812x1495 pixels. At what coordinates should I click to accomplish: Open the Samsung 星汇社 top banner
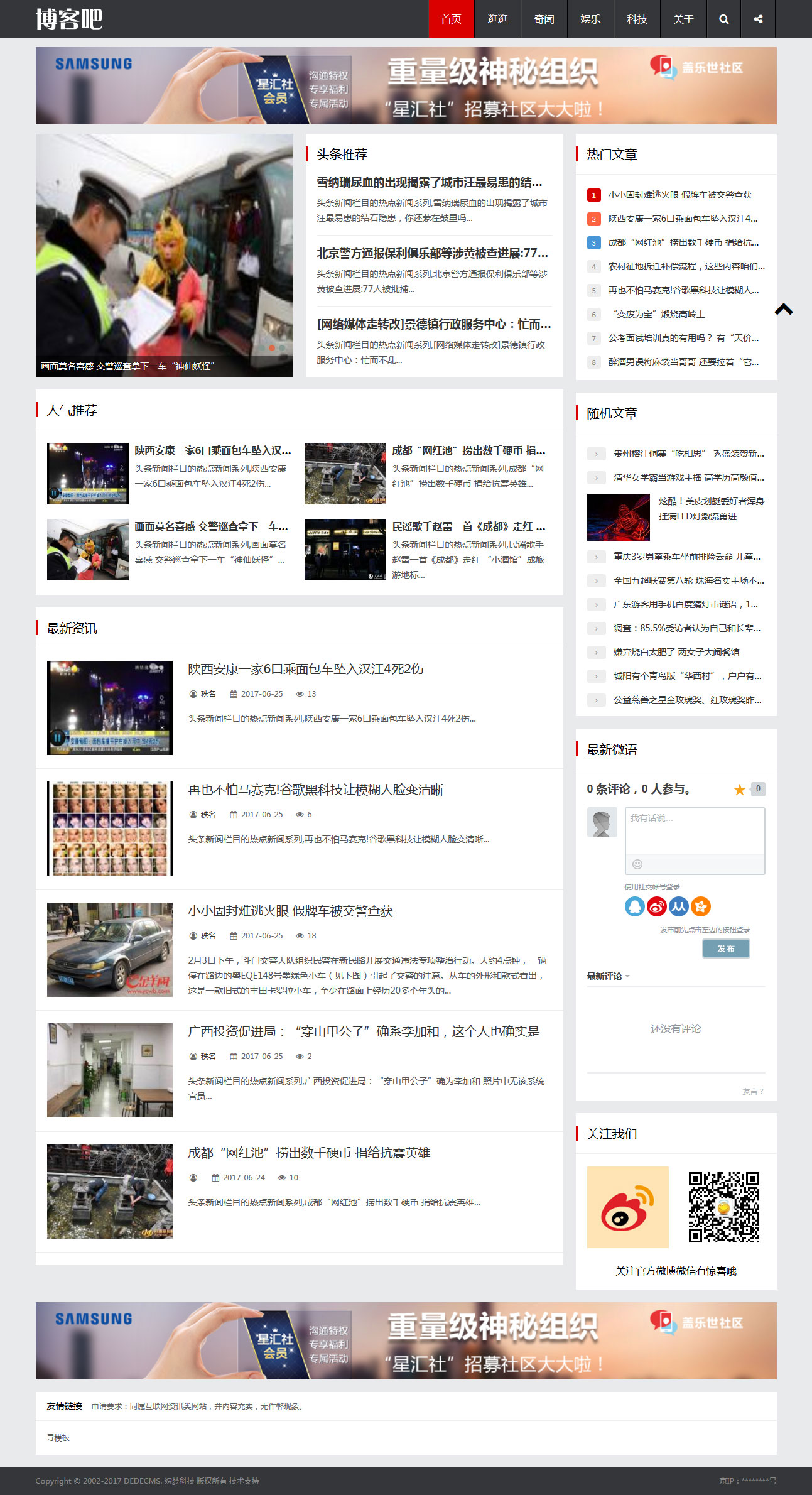click(x=406, y=85)
